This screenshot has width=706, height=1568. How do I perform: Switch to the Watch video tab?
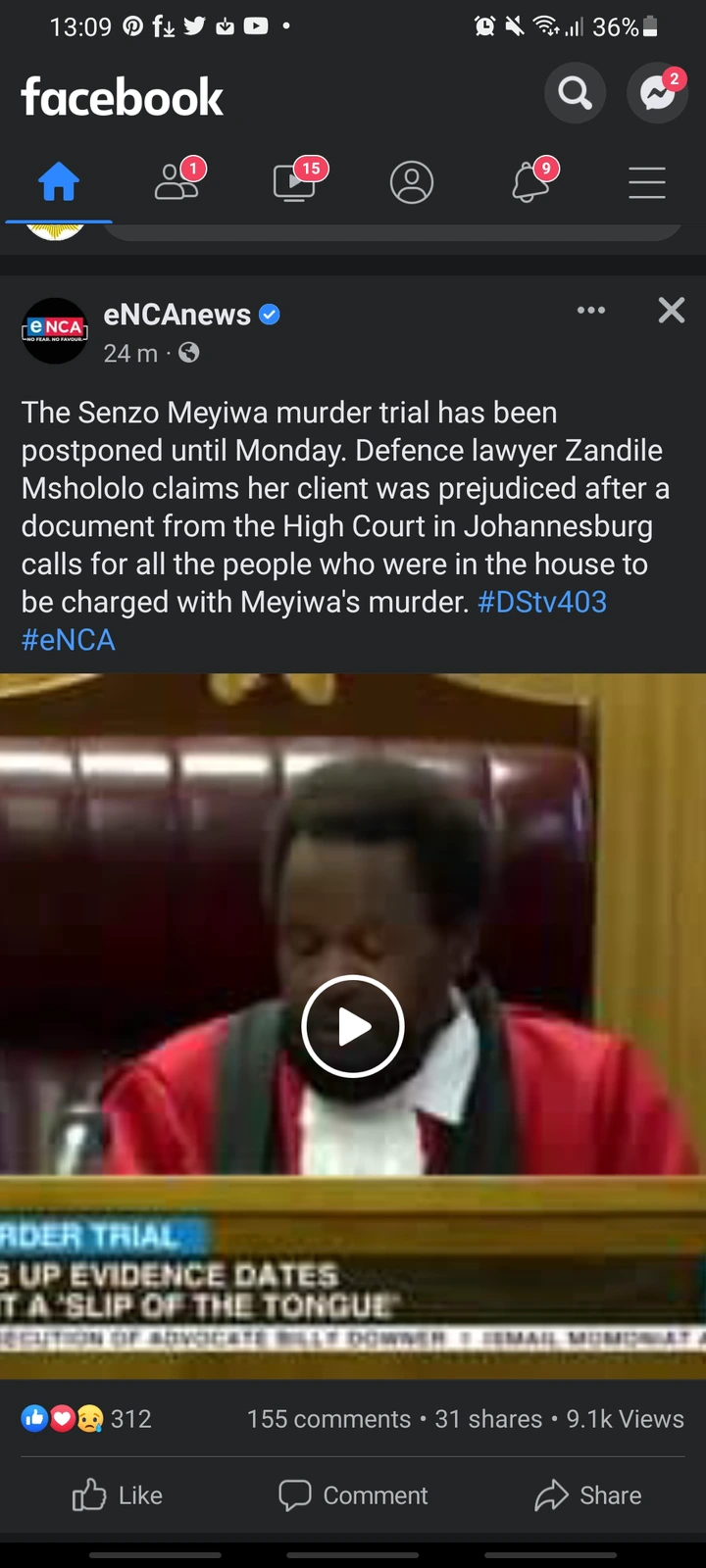pos(296,182)
